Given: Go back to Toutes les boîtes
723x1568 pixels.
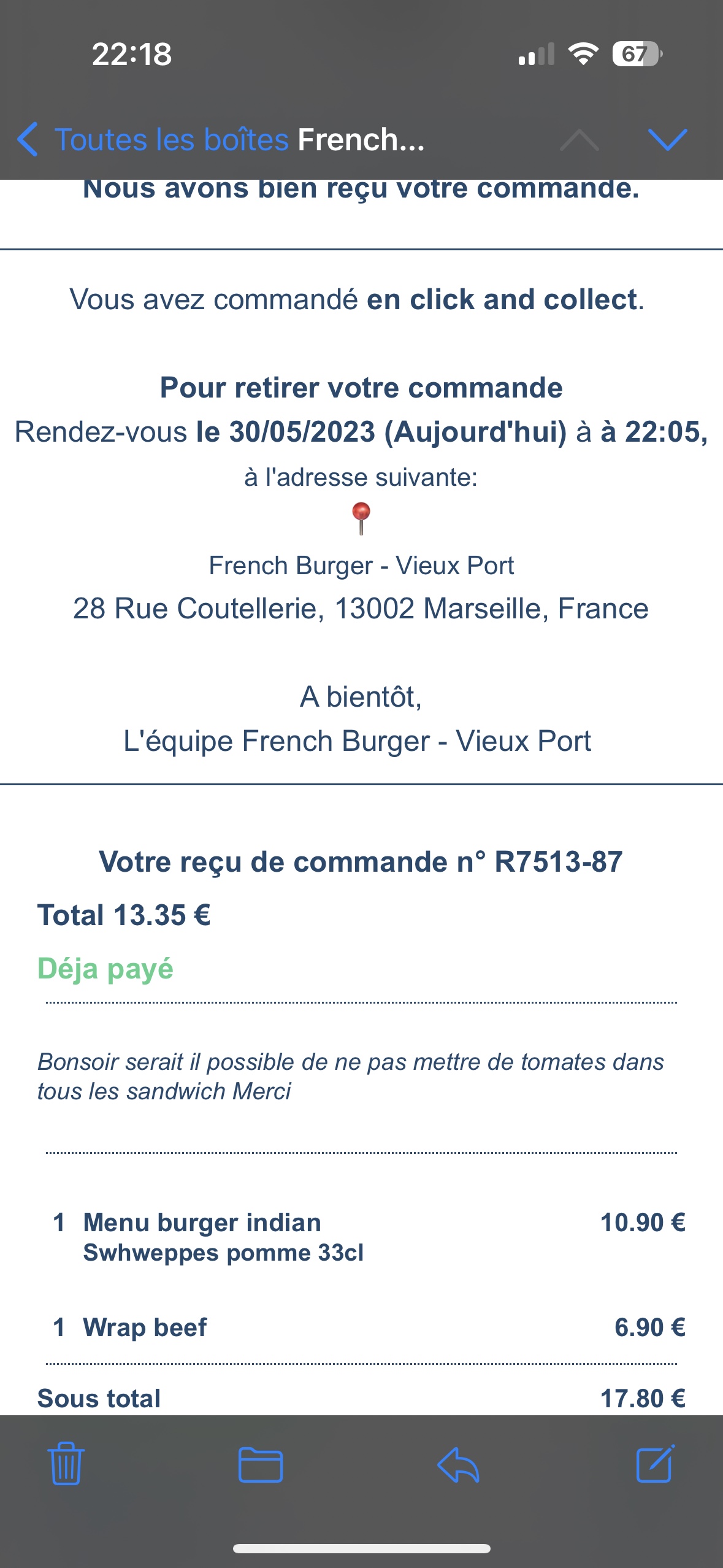Looking at the screenshot, I should [x=153, y=139].
